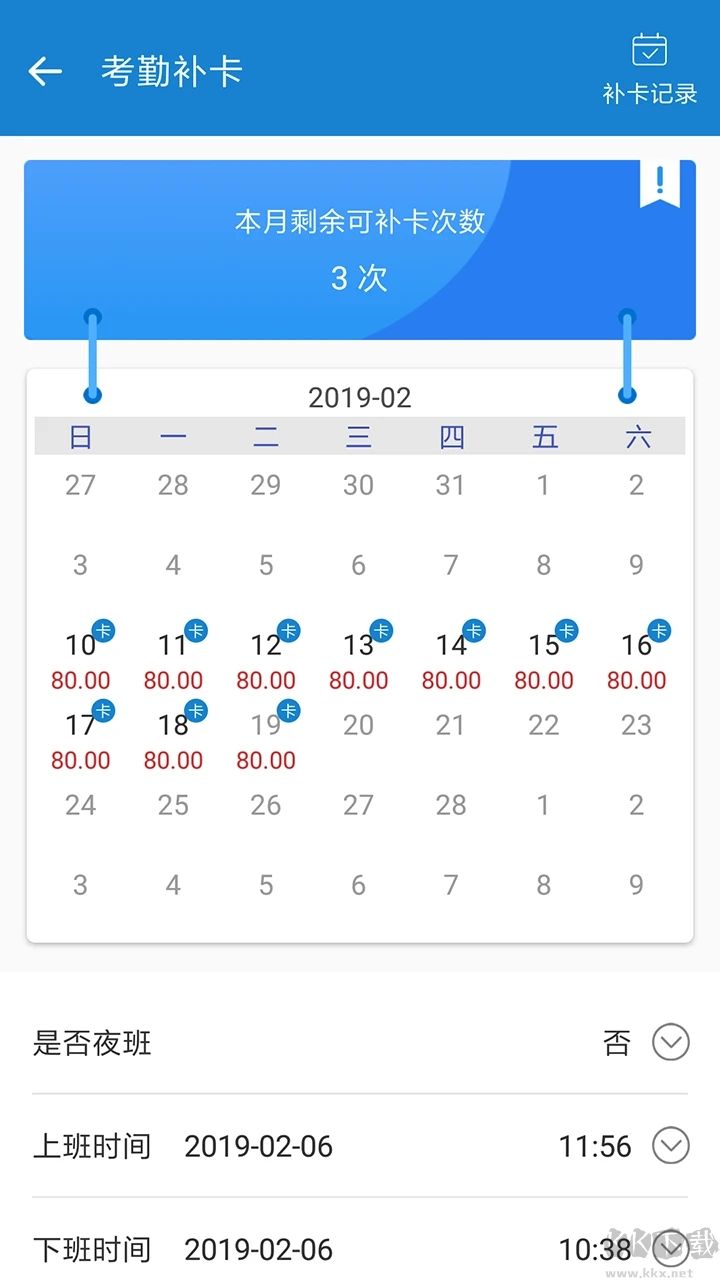Tap the 2019-02 month header
The width and height of the screenshot is (720, 1280).
pyautogui.click(x=360, y=397)
